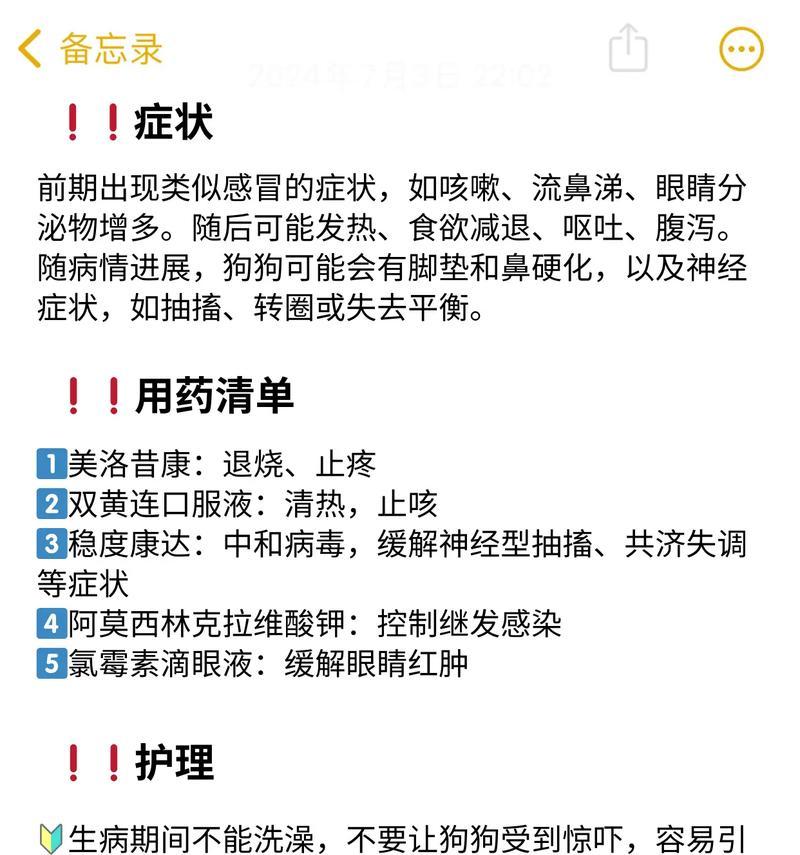Share this note
Screen dimensions: 800x855
628,47
